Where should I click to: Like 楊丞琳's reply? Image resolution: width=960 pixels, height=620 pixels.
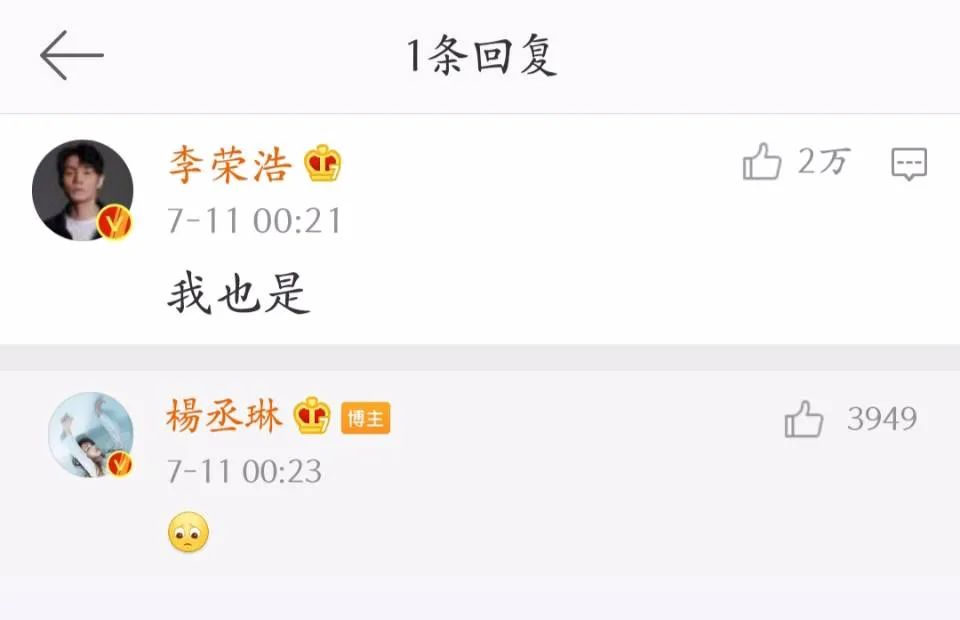[x=803, y=419]
